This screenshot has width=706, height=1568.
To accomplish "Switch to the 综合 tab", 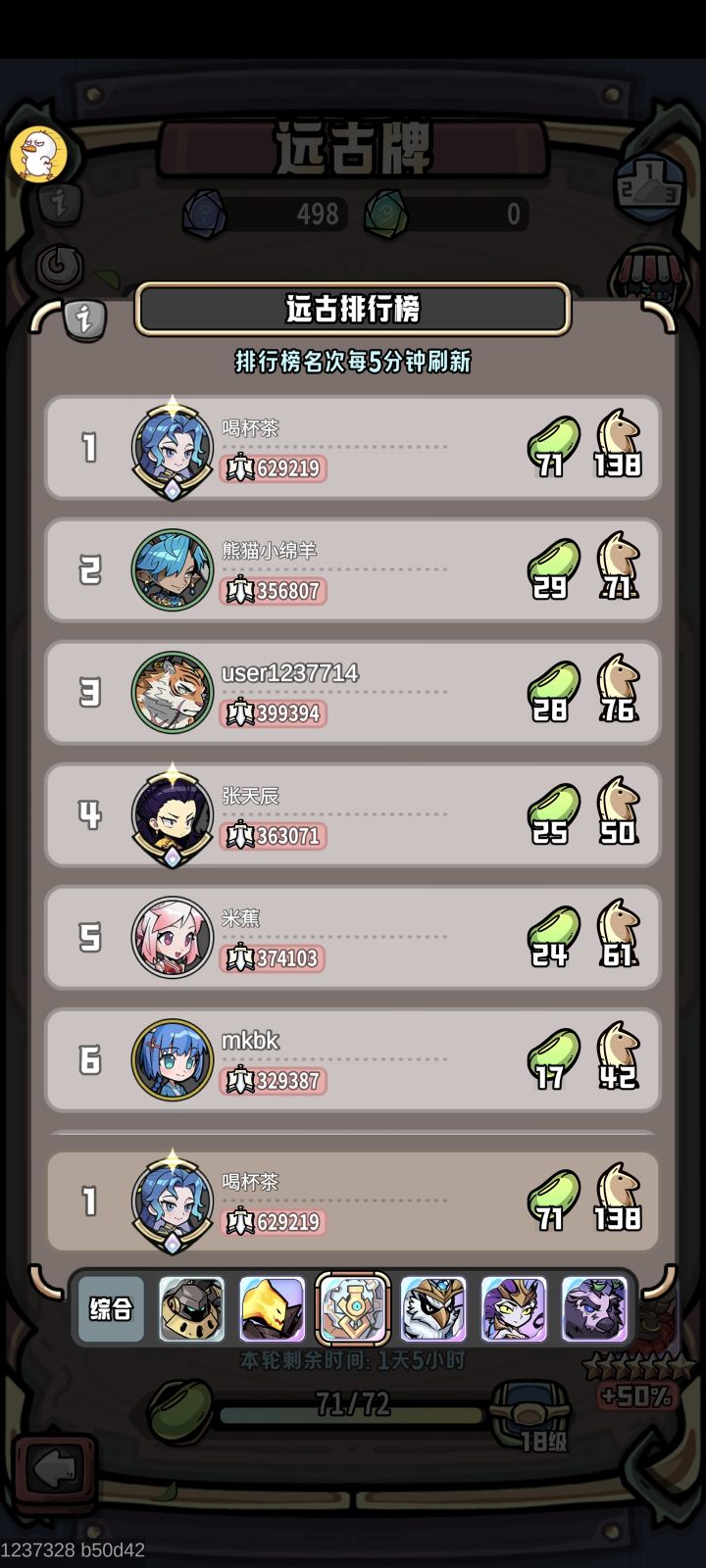I will 113,1308.
